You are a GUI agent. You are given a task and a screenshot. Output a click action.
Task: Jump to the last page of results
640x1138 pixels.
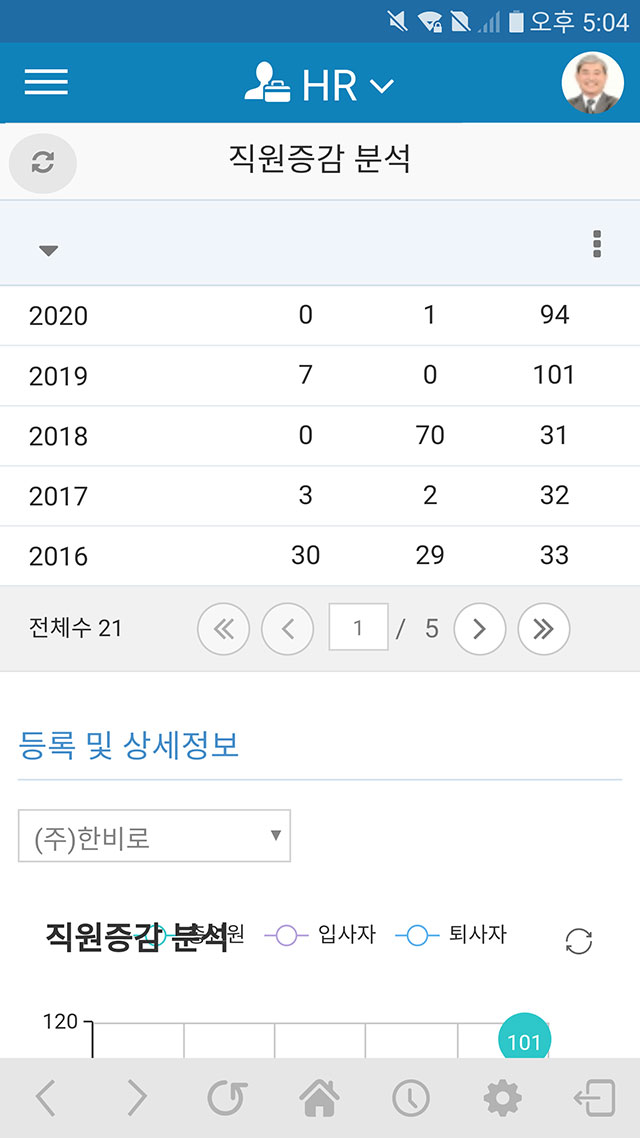[x=543, y=629]
